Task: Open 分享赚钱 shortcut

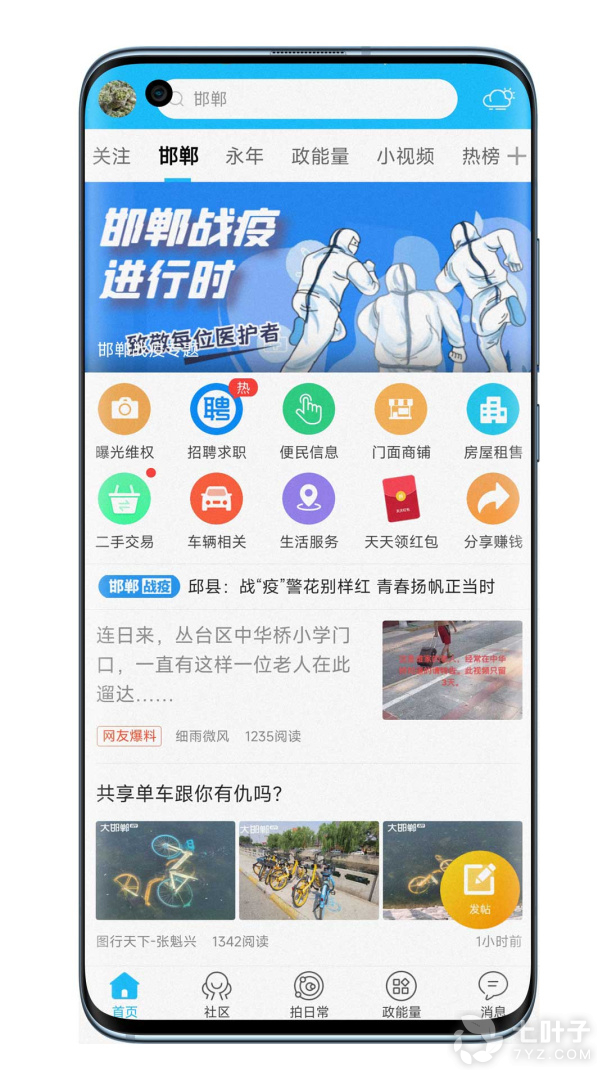Action: (492, 510)
